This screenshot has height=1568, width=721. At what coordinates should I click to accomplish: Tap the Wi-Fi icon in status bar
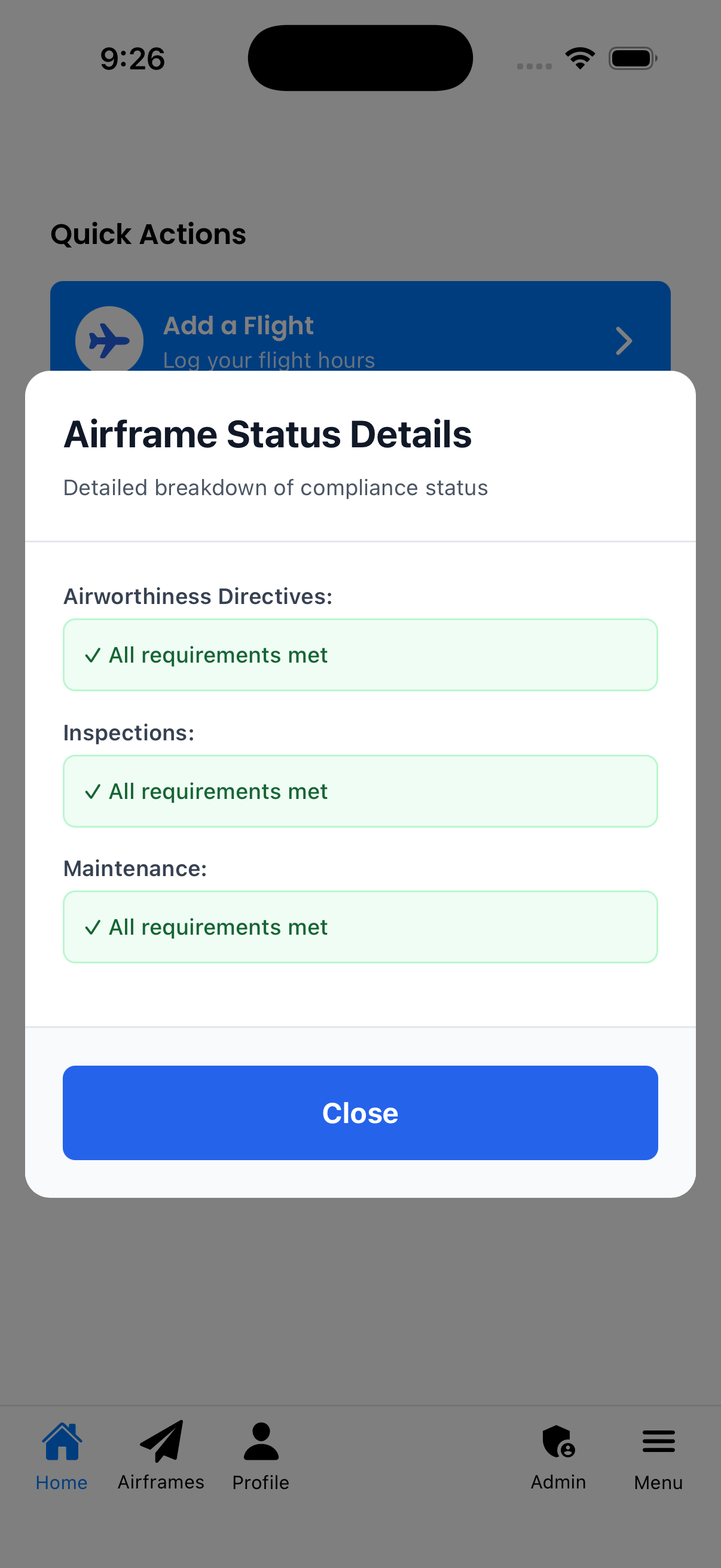[x=579, y=57]
